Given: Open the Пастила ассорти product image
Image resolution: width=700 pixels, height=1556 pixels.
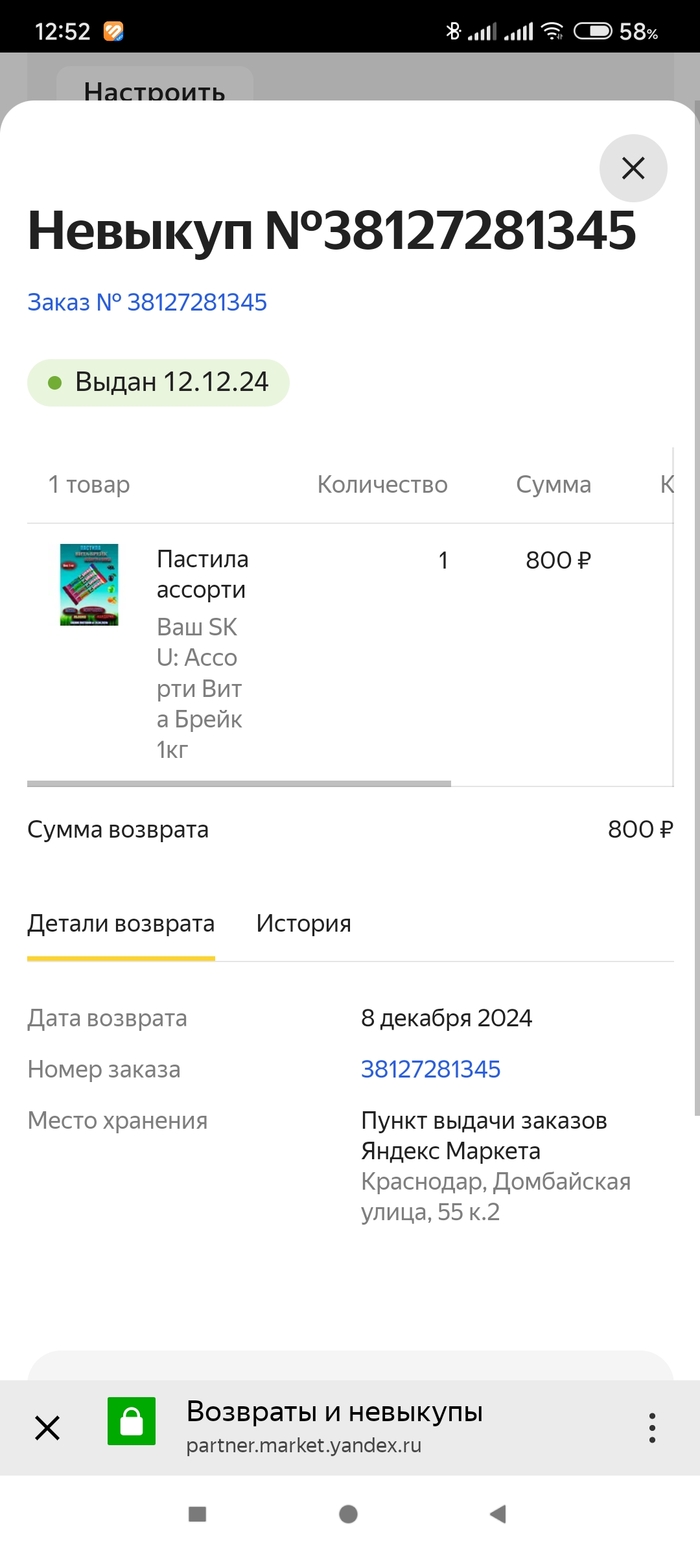Looking at the screenshot, I should 89,585.
